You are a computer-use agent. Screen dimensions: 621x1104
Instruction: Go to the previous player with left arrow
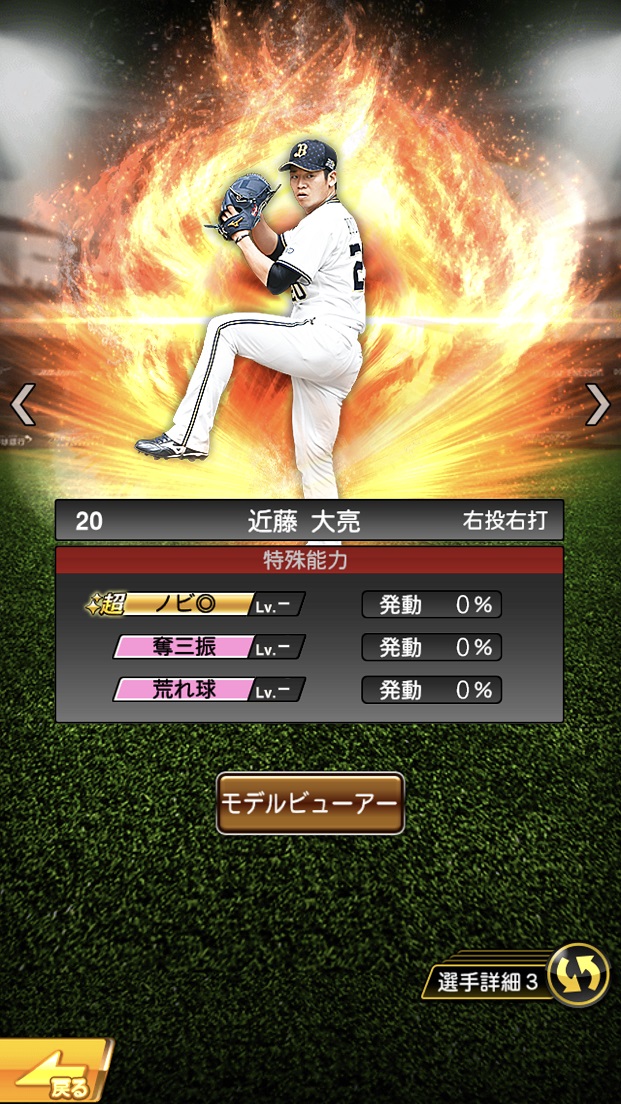tap(22, 405)
